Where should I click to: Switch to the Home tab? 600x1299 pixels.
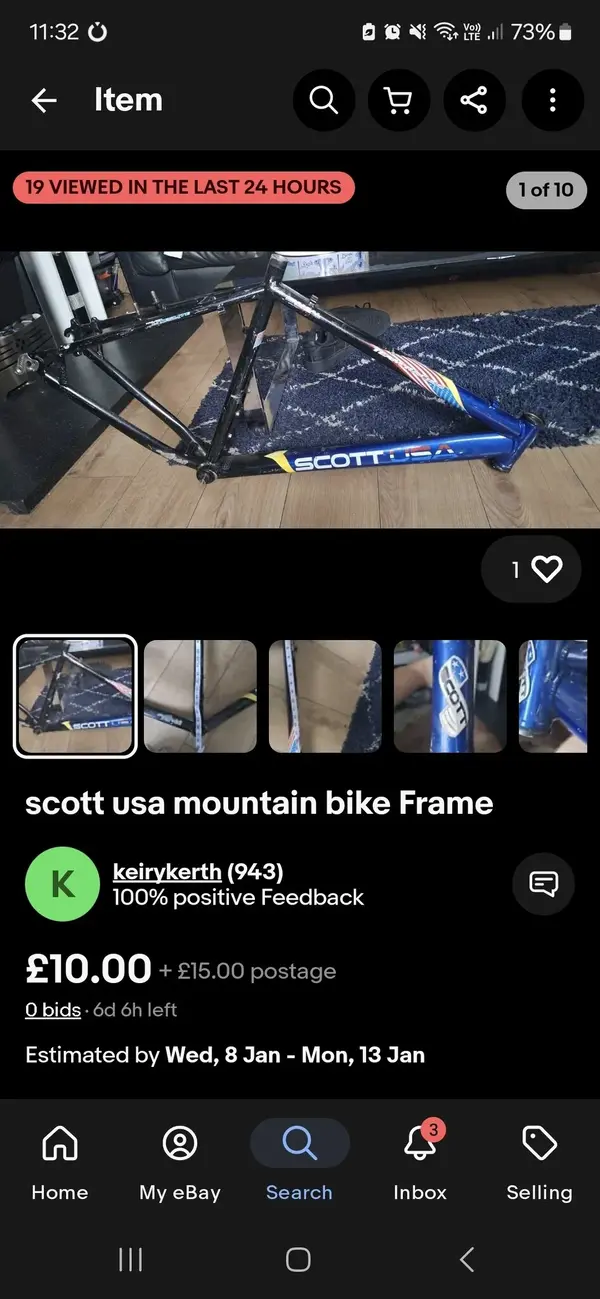click(60, 1161)
